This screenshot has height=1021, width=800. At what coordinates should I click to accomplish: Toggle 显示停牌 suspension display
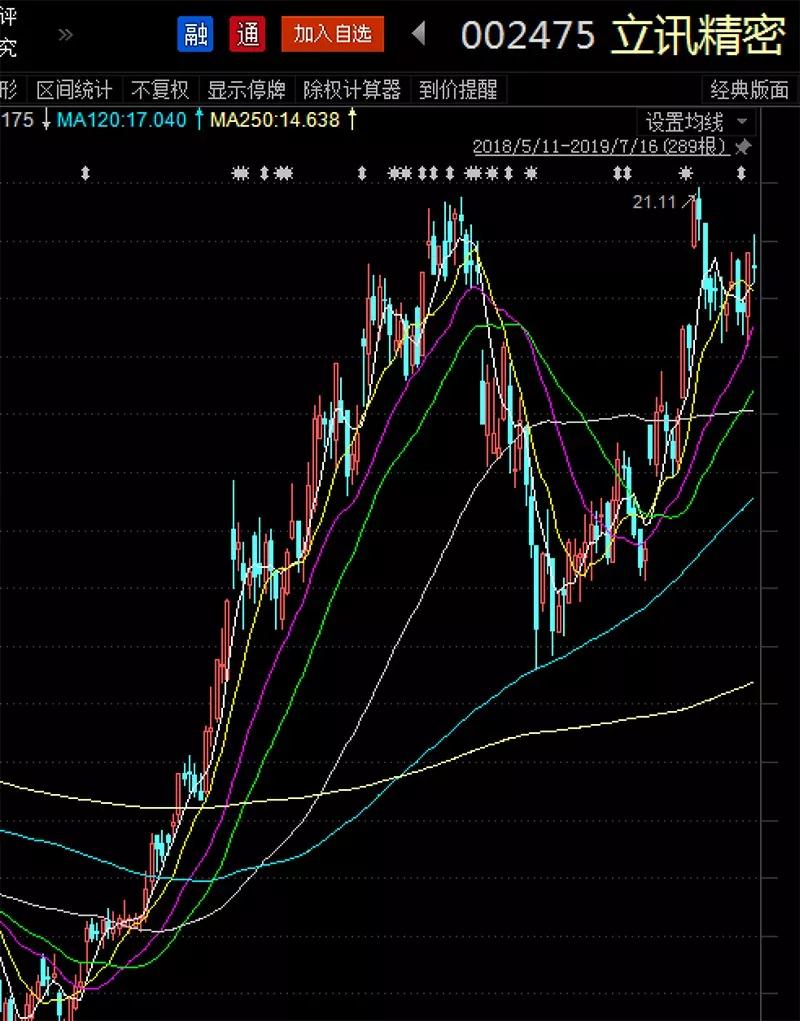[x=246, y=90]
